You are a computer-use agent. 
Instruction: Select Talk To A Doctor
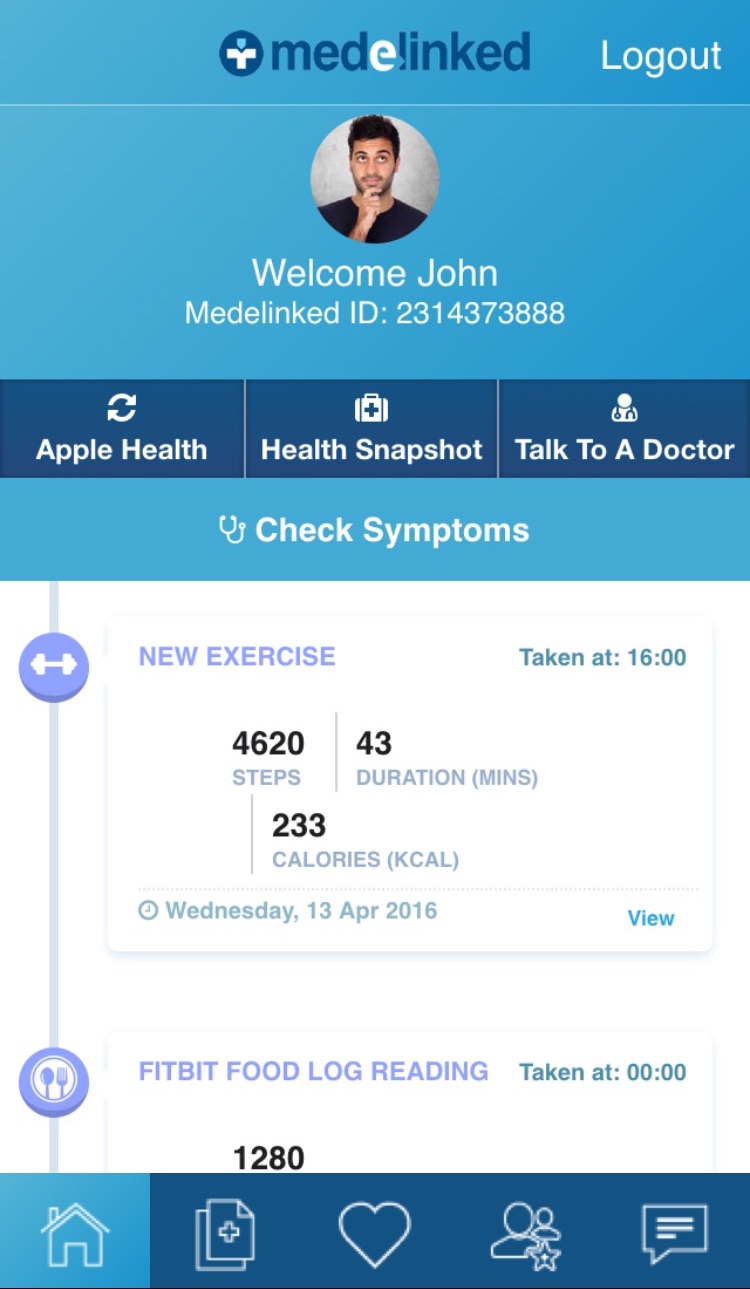[625, 429]
